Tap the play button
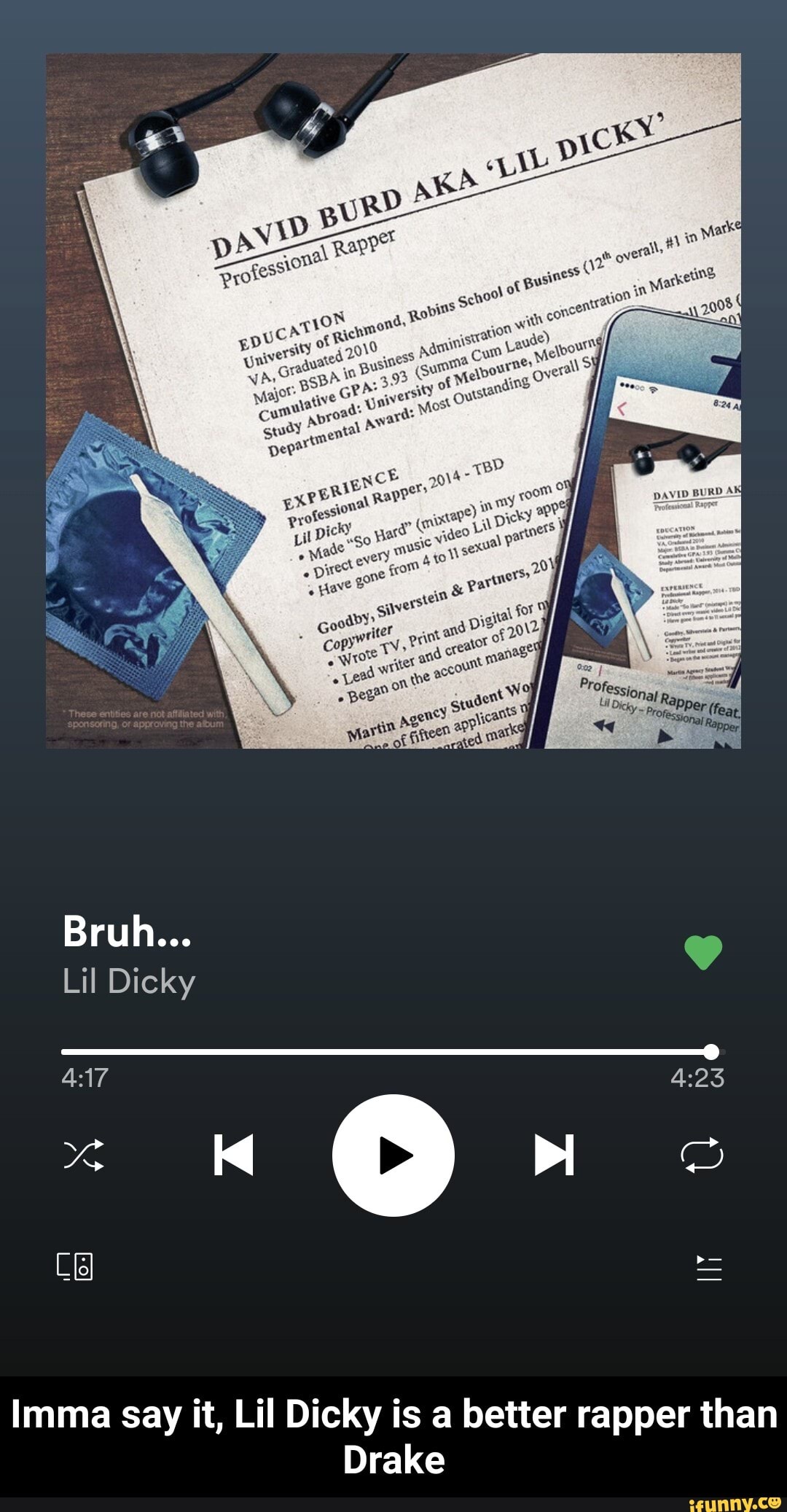787x1512 pixels. coord(393,1155)
